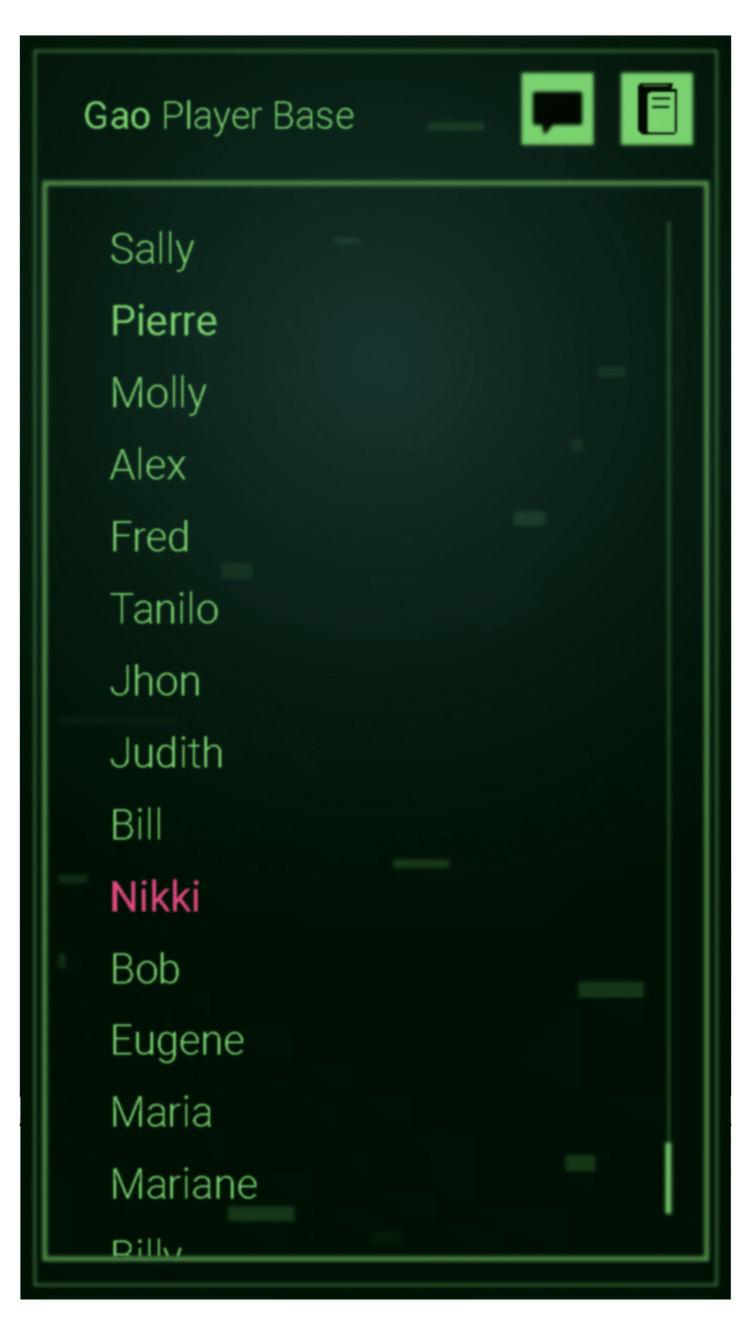
Task: Tap on Mariane
Action: (184, 1185)
